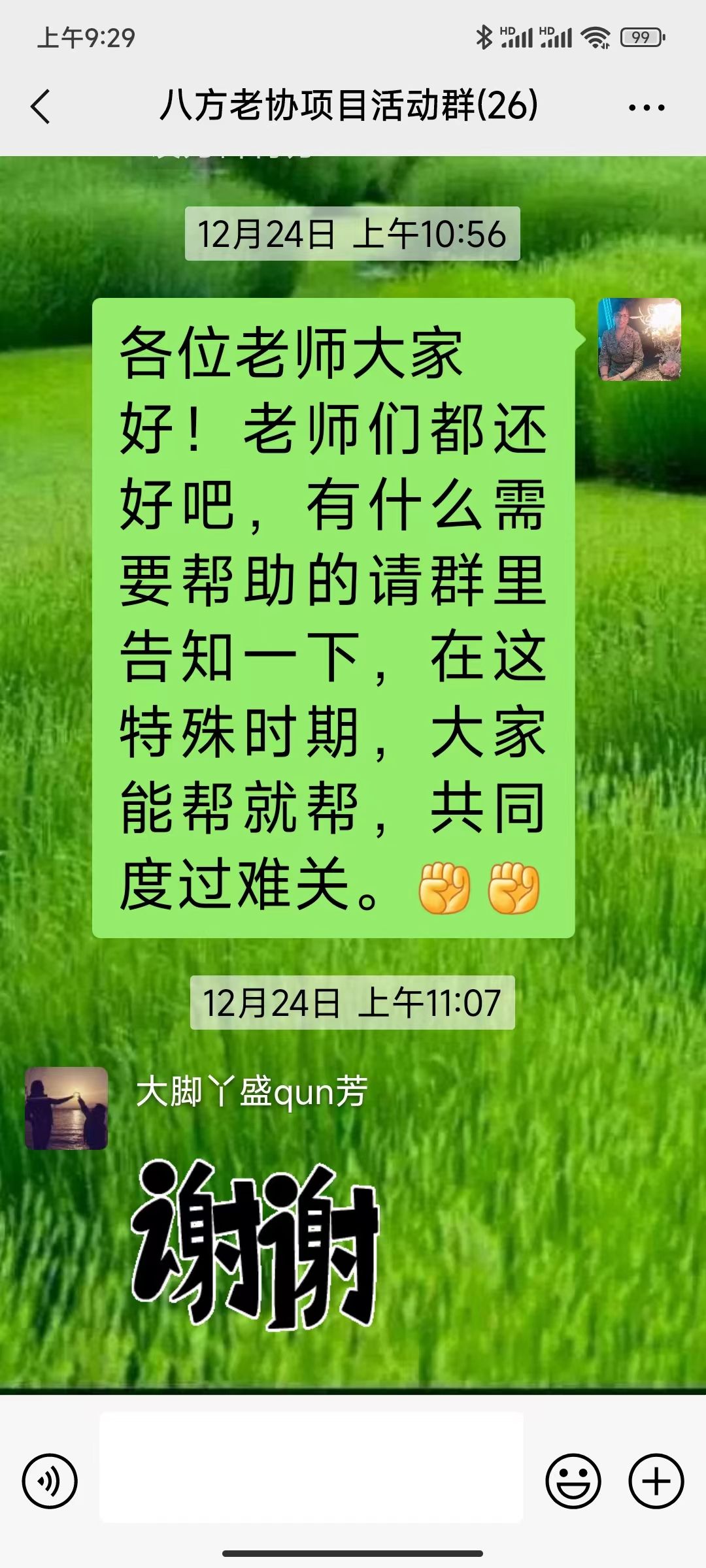Open 大脚丫盛qun芳's profile avatar
Image resolution: width=706 pixels, height=1568 pixels.
[66, 1109]
